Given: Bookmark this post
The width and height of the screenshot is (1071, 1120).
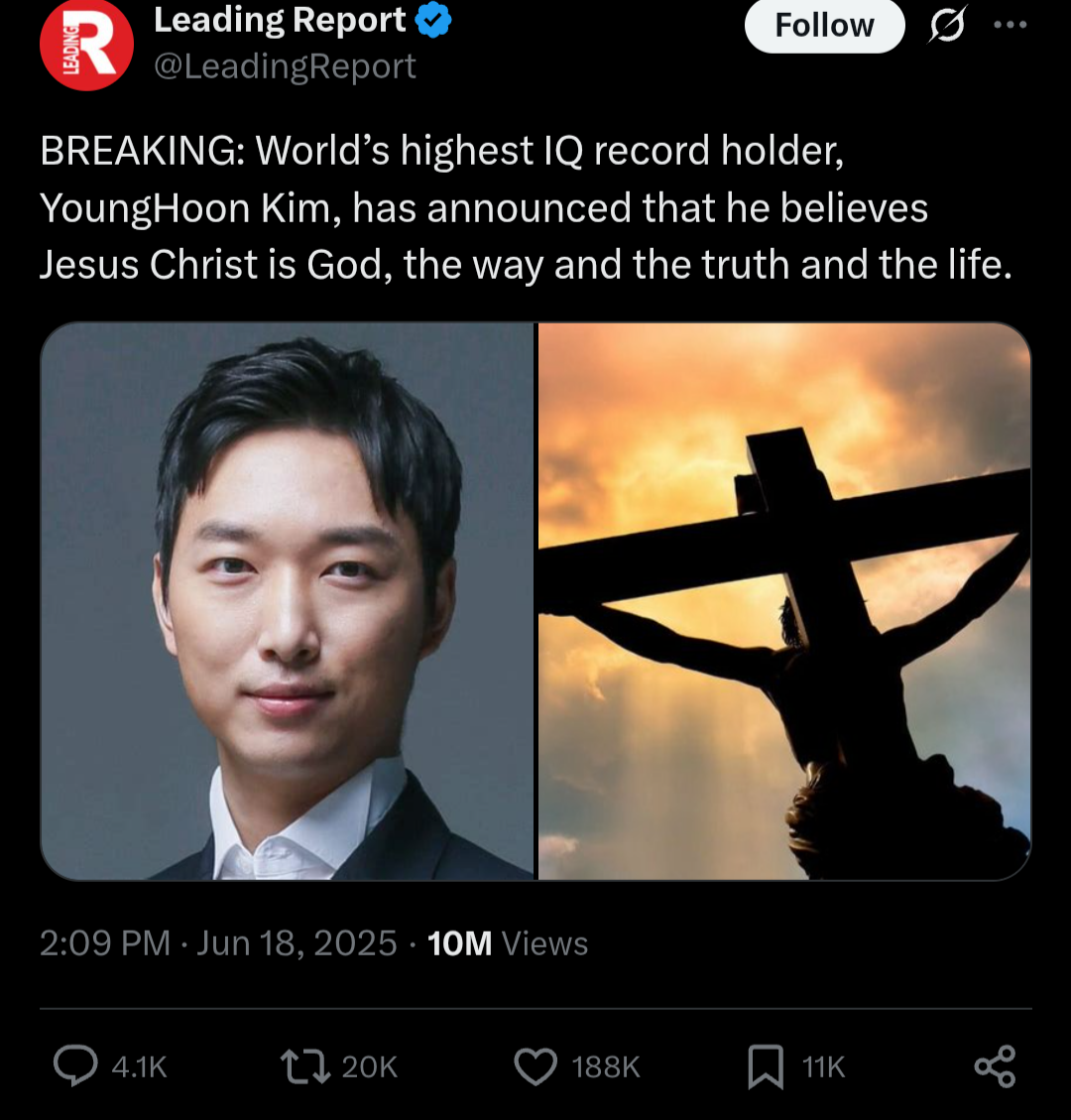Looking at the screenshot, I should click(765, 1066).
